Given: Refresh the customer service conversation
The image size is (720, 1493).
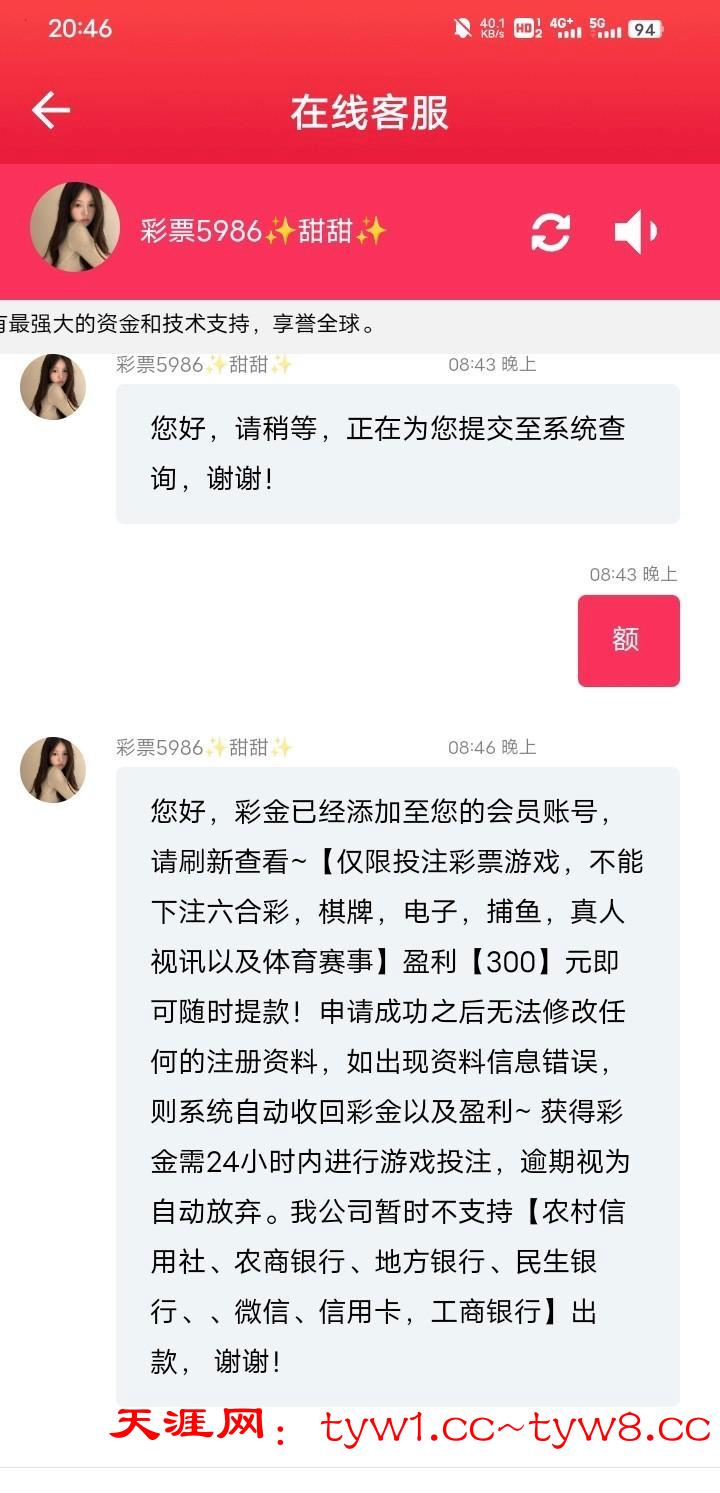Looking at the screenshot, I should (550, 232).
